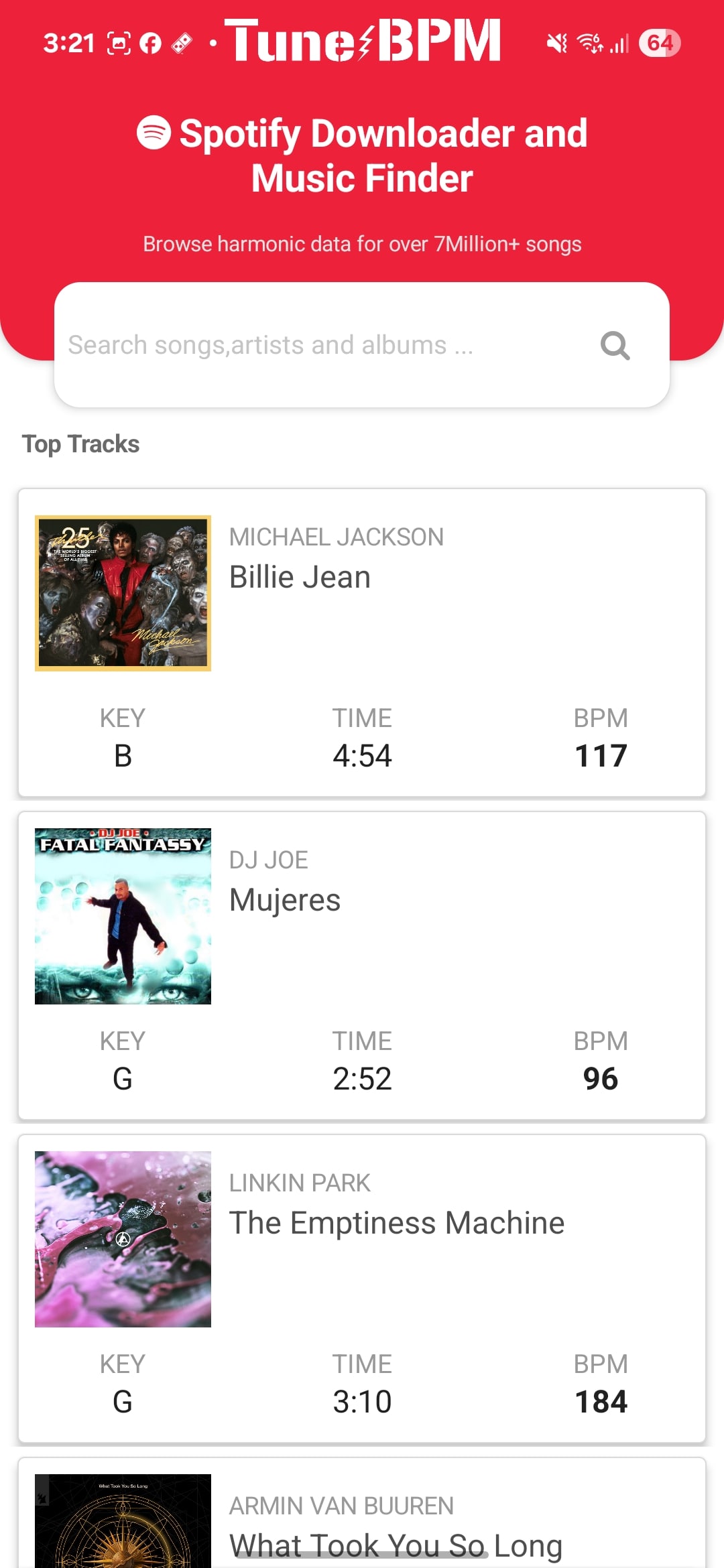Tap the Wi-Fi status icon
Screen dimensions: 724x1568
(589, 43)
